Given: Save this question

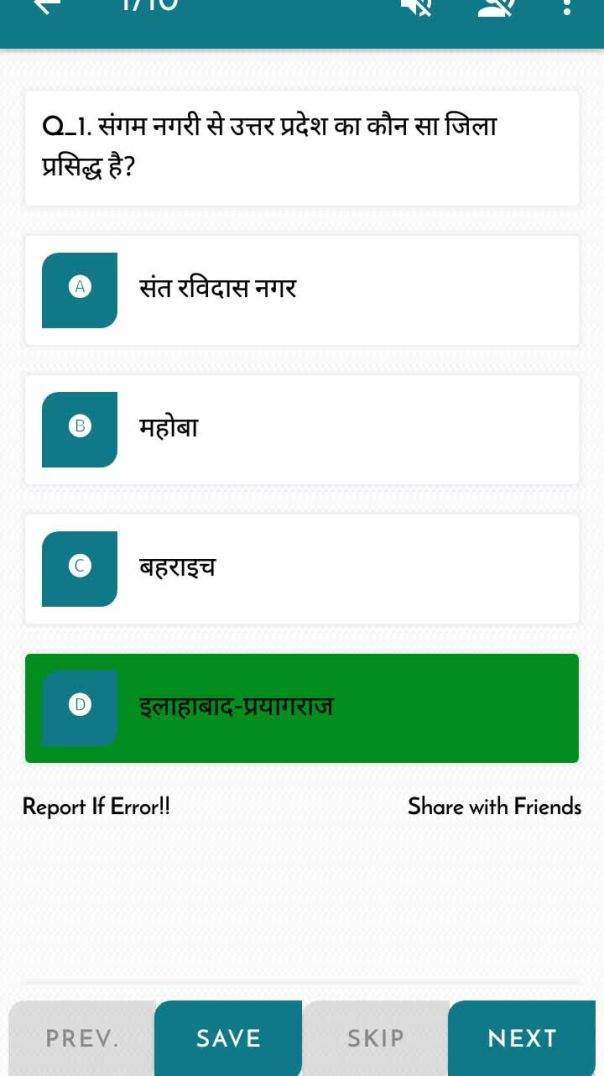Looking at the screenshot, I should coord(228,1039).
